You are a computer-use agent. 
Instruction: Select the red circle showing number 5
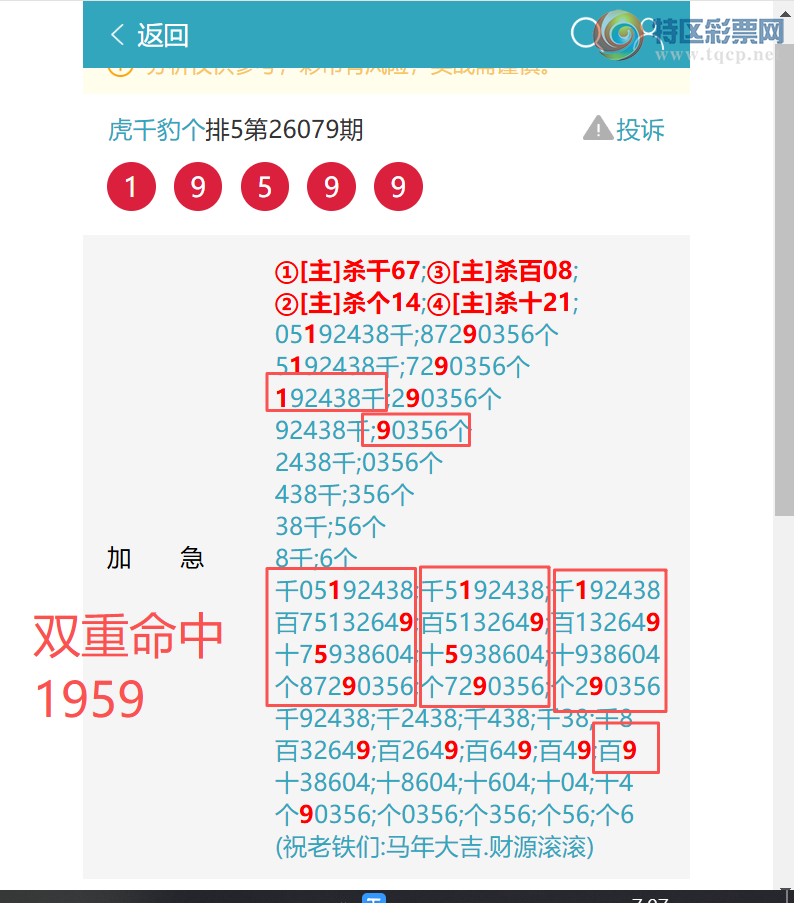(264, 186)
